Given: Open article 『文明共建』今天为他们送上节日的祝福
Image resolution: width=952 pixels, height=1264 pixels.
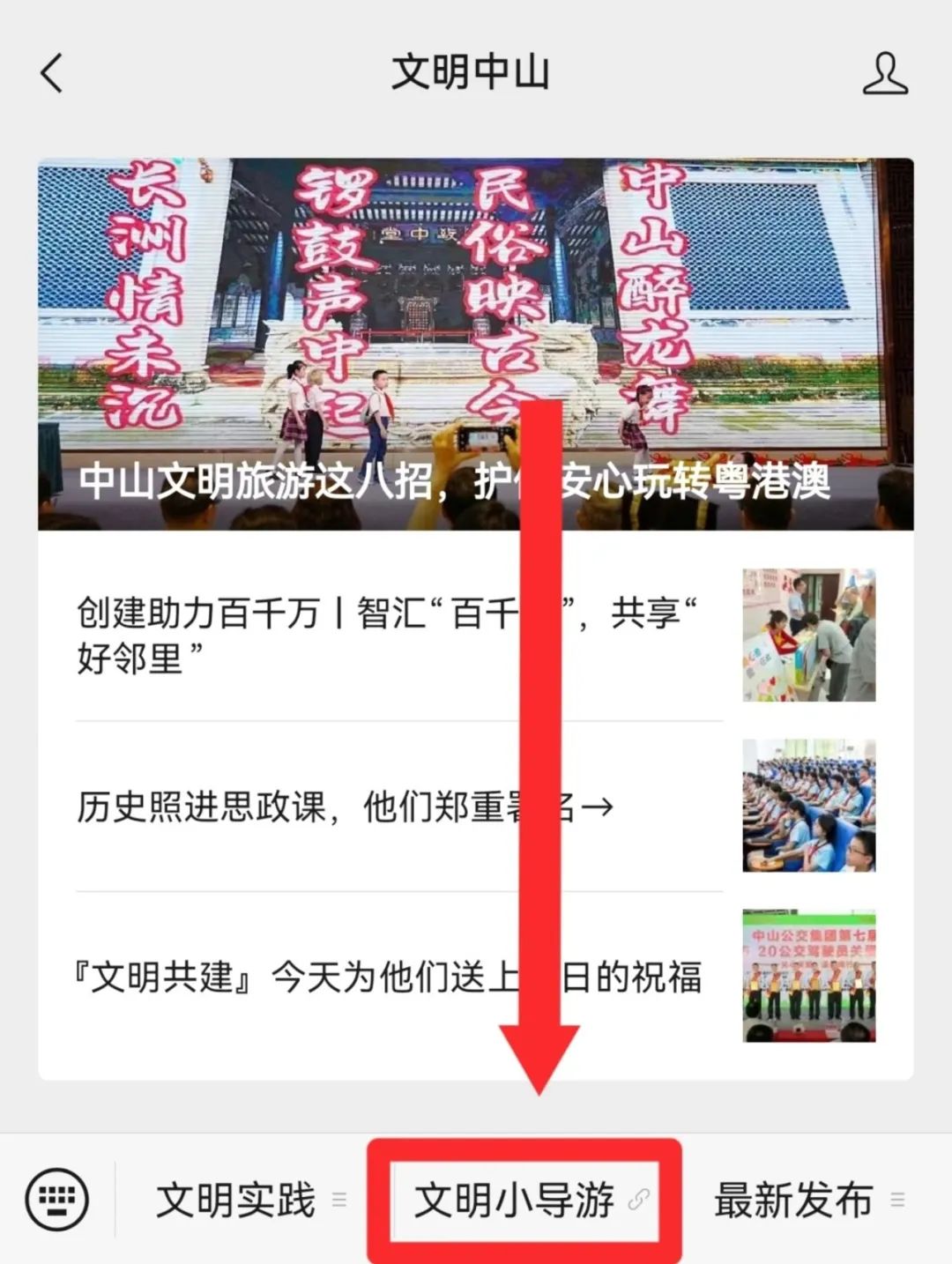Looking at the screenshot, I should 390,977.
